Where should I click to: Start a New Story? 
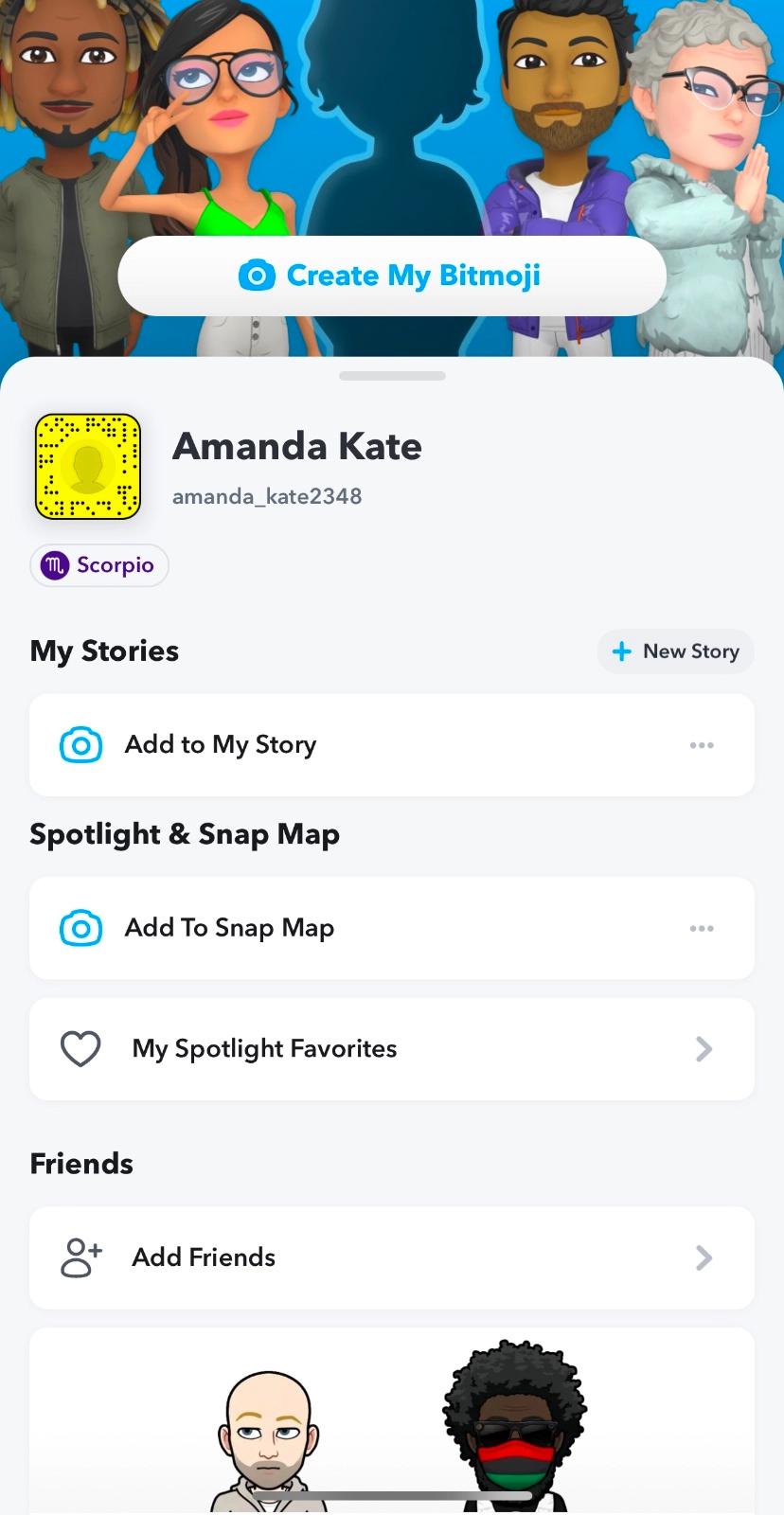[675, 651]
